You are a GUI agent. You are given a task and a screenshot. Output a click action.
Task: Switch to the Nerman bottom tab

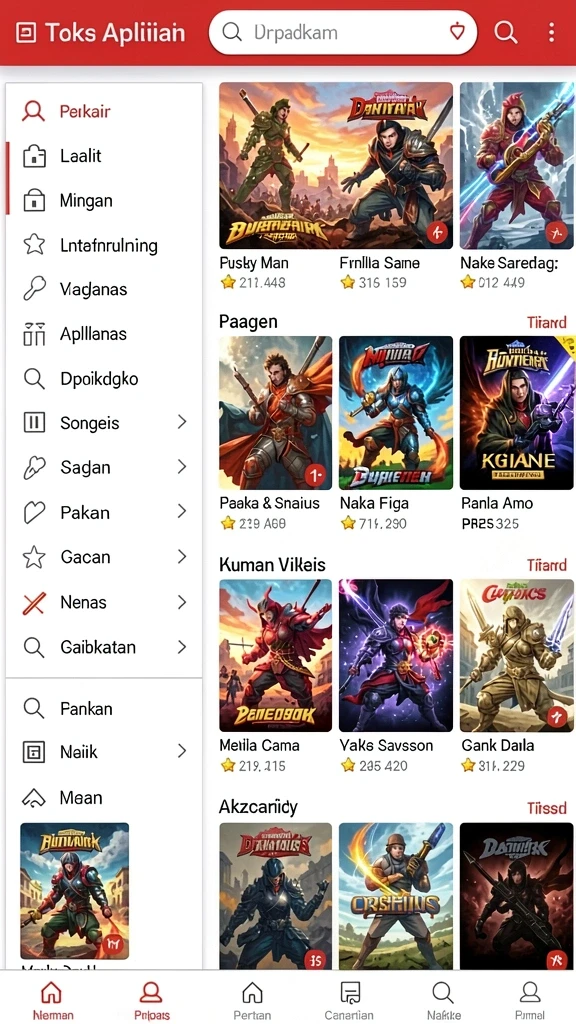(x=52, y=1000)
